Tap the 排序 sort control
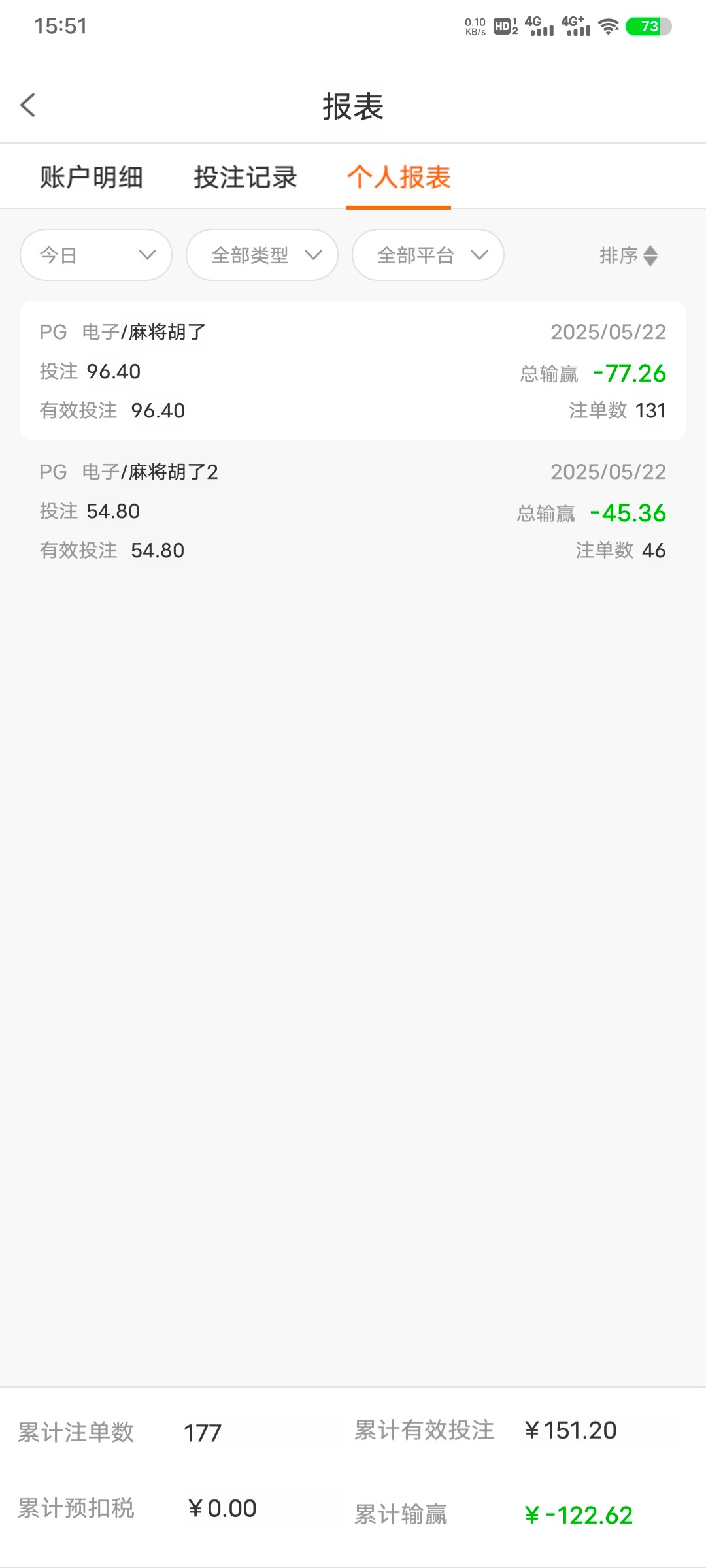The width and height of the screenshot is (706, 1568). tap(628, 255)
